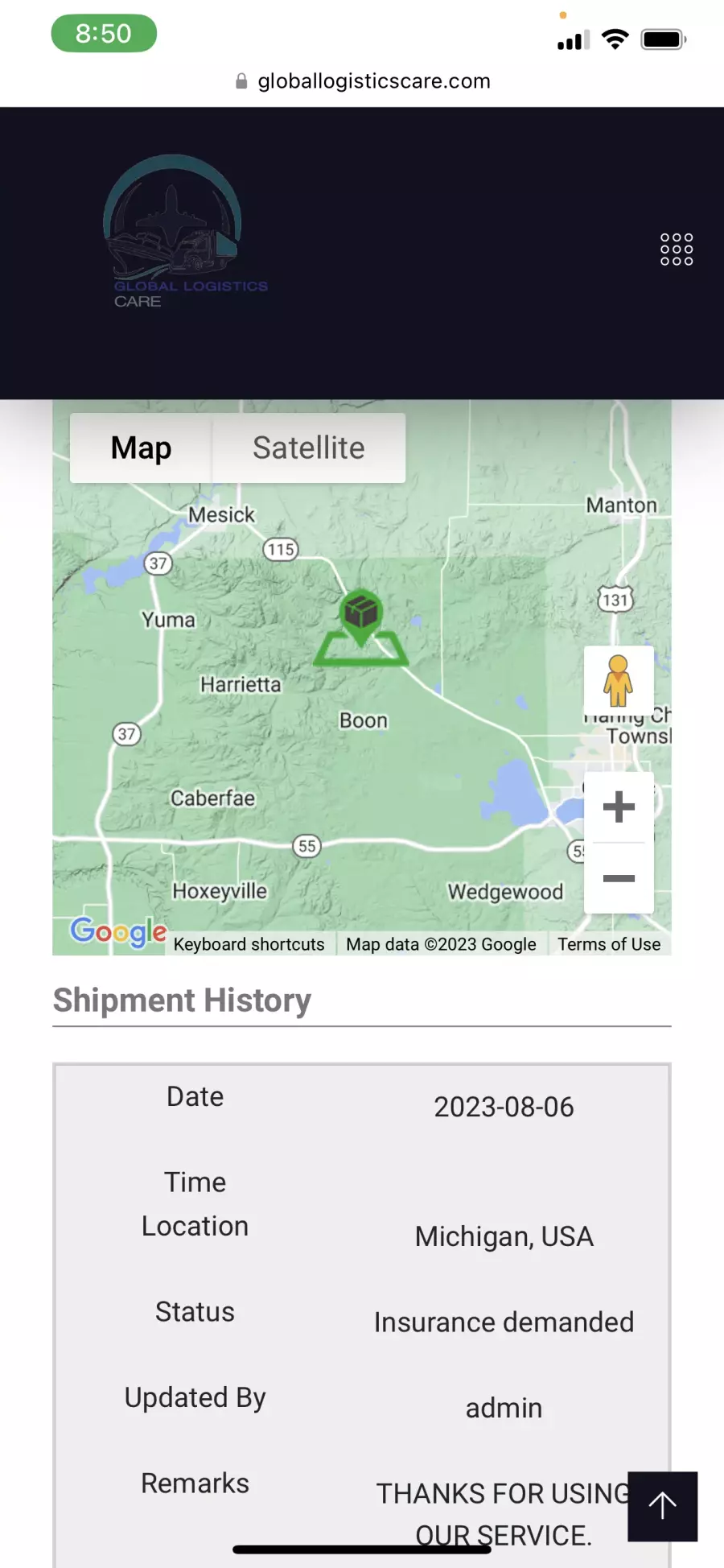This screenshot has width=724, height=1568.
Task: Tap the green package marker
Action: [x=361, y=628]
